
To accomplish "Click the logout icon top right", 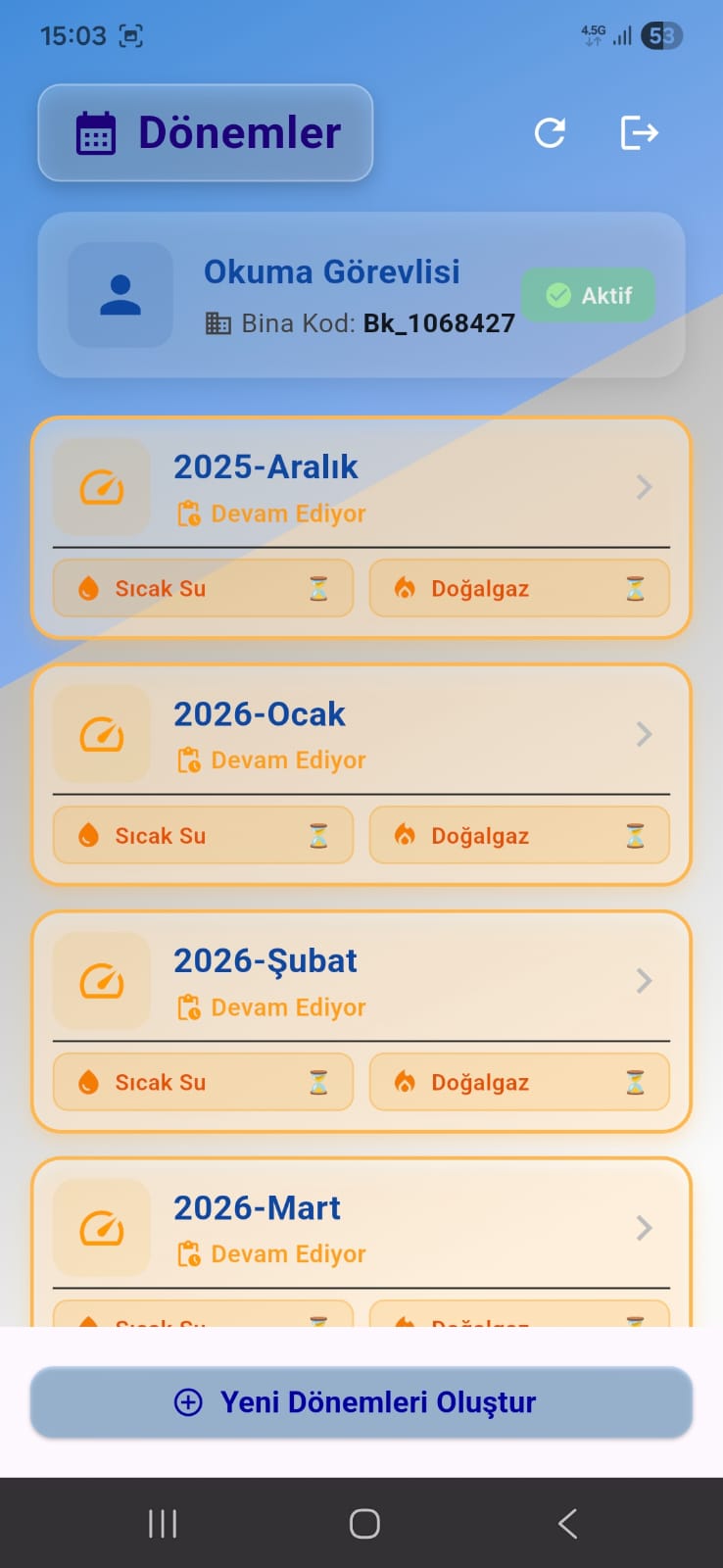I will [639, 132].
